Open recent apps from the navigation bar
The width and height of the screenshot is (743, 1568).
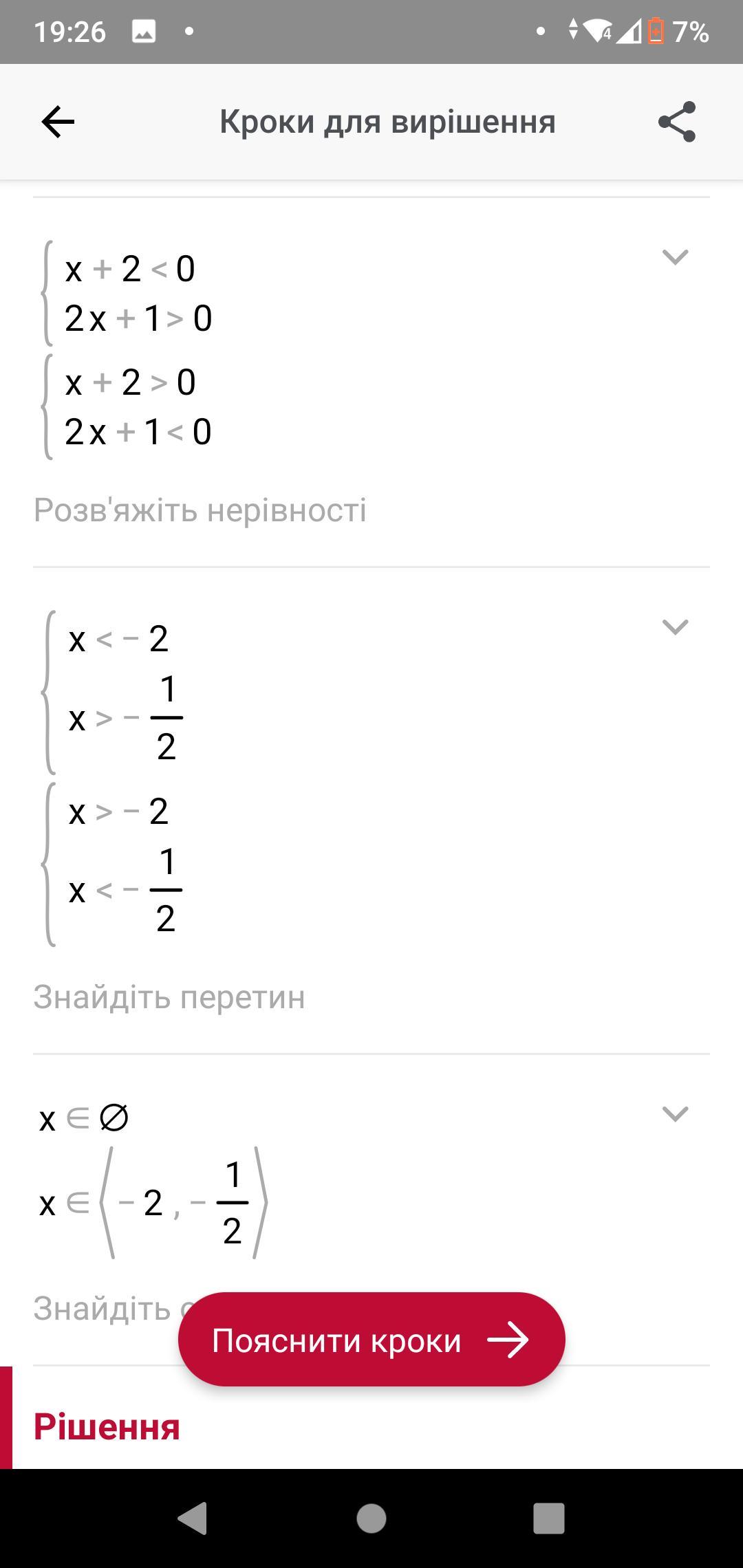coord(549,1518)
